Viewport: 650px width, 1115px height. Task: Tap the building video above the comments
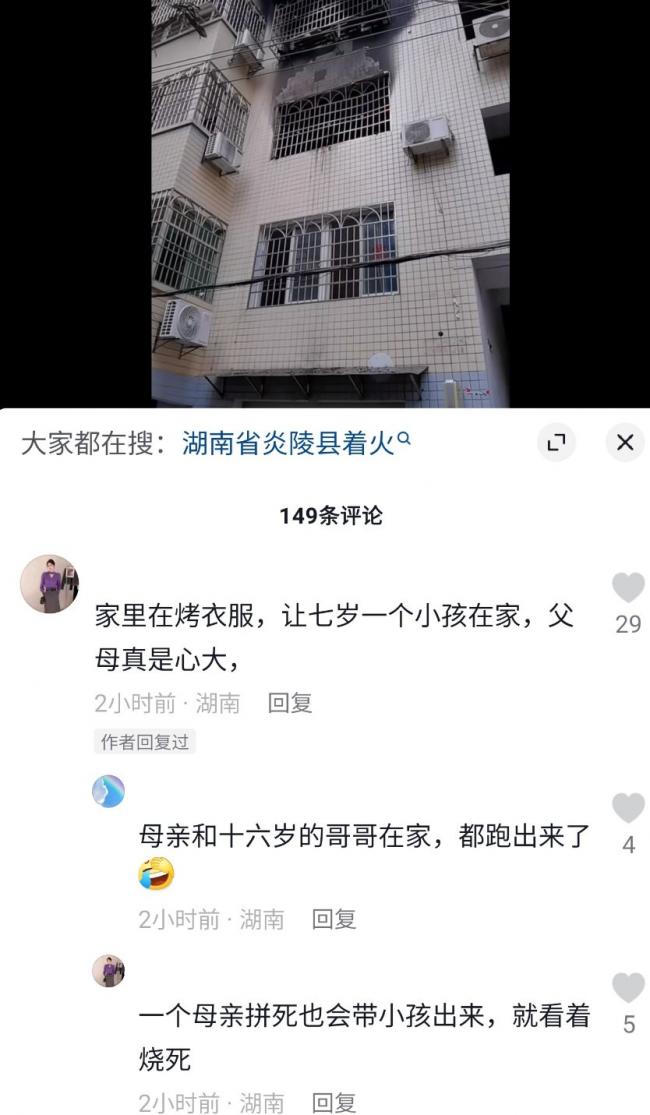point(331,203)
